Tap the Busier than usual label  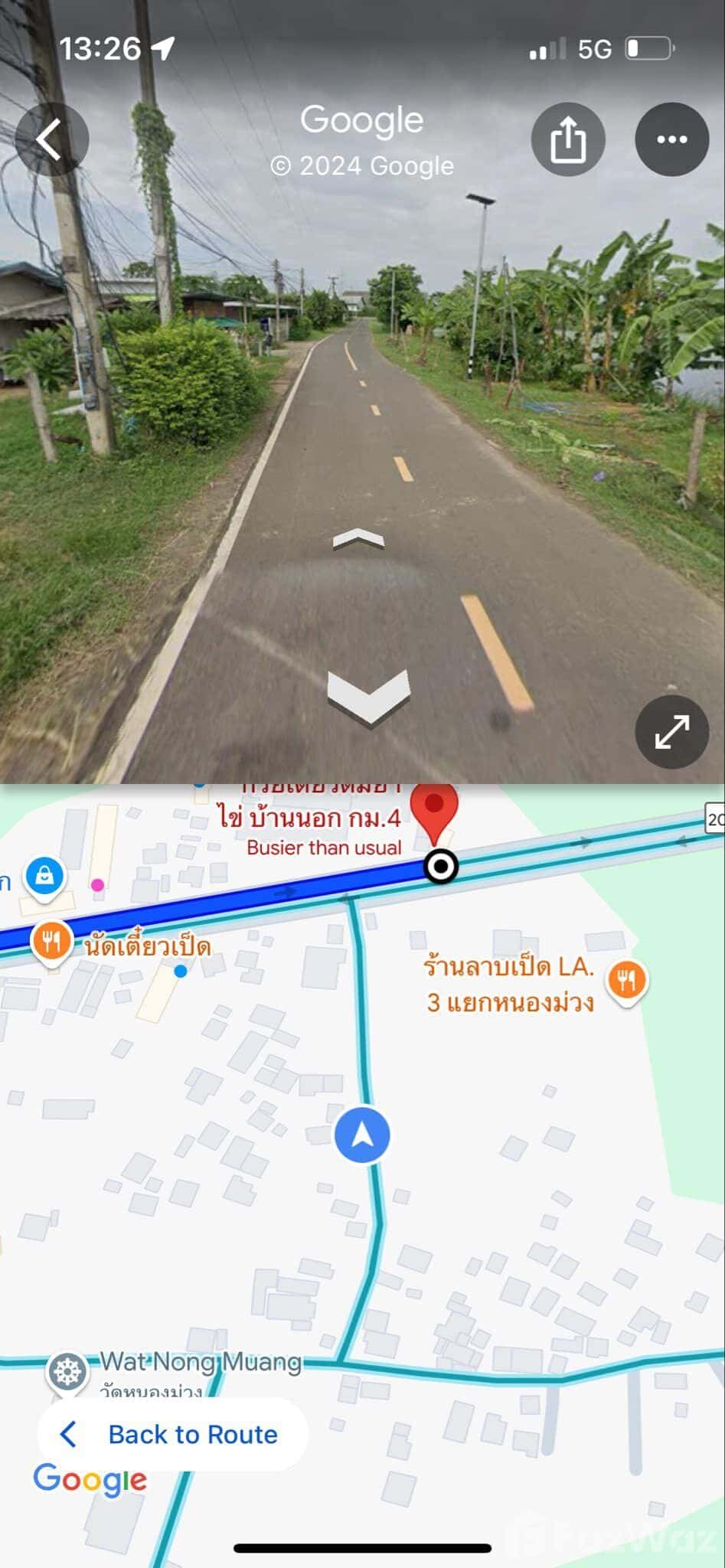[x=325, y=848]
